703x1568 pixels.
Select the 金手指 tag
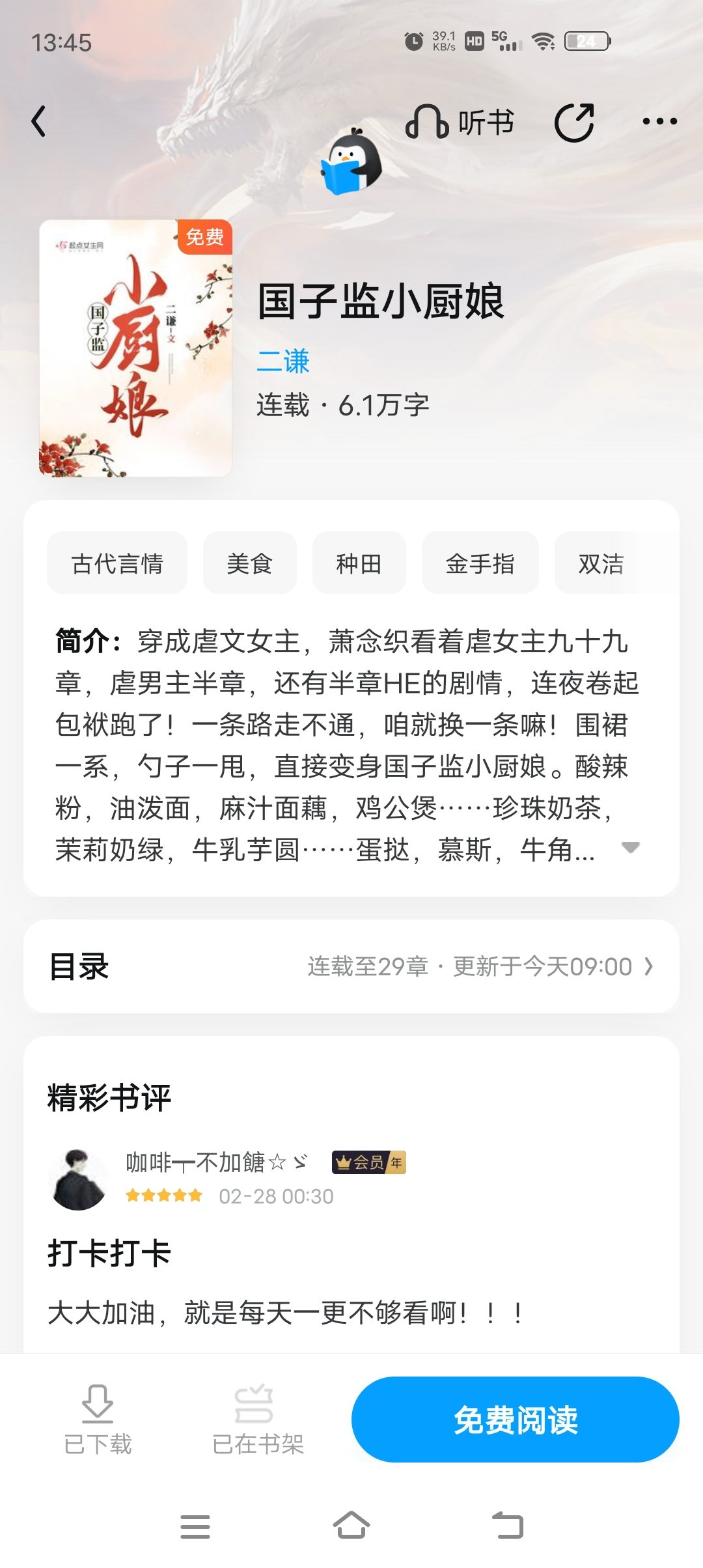[480, 563]
